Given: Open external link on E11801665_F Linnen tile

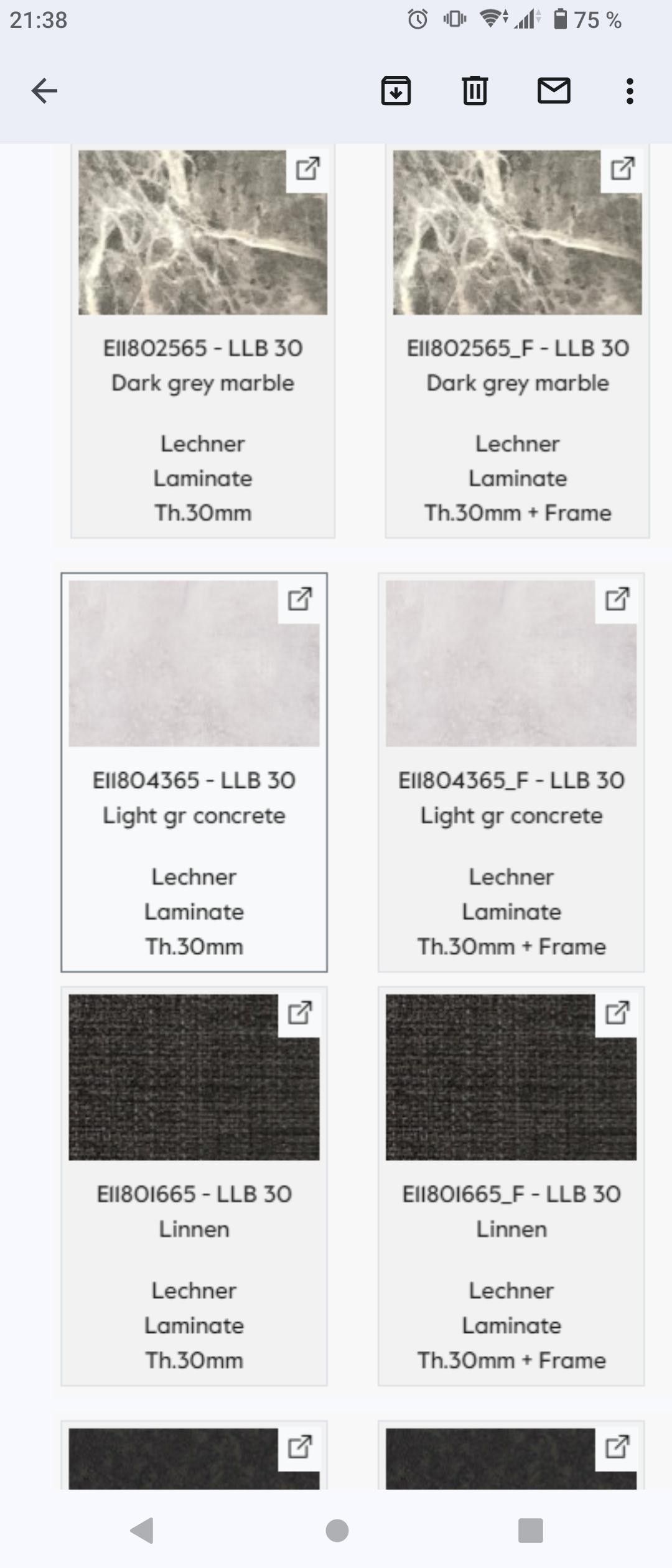Looking at the screenshot, I should click(x=617, y=1013).
